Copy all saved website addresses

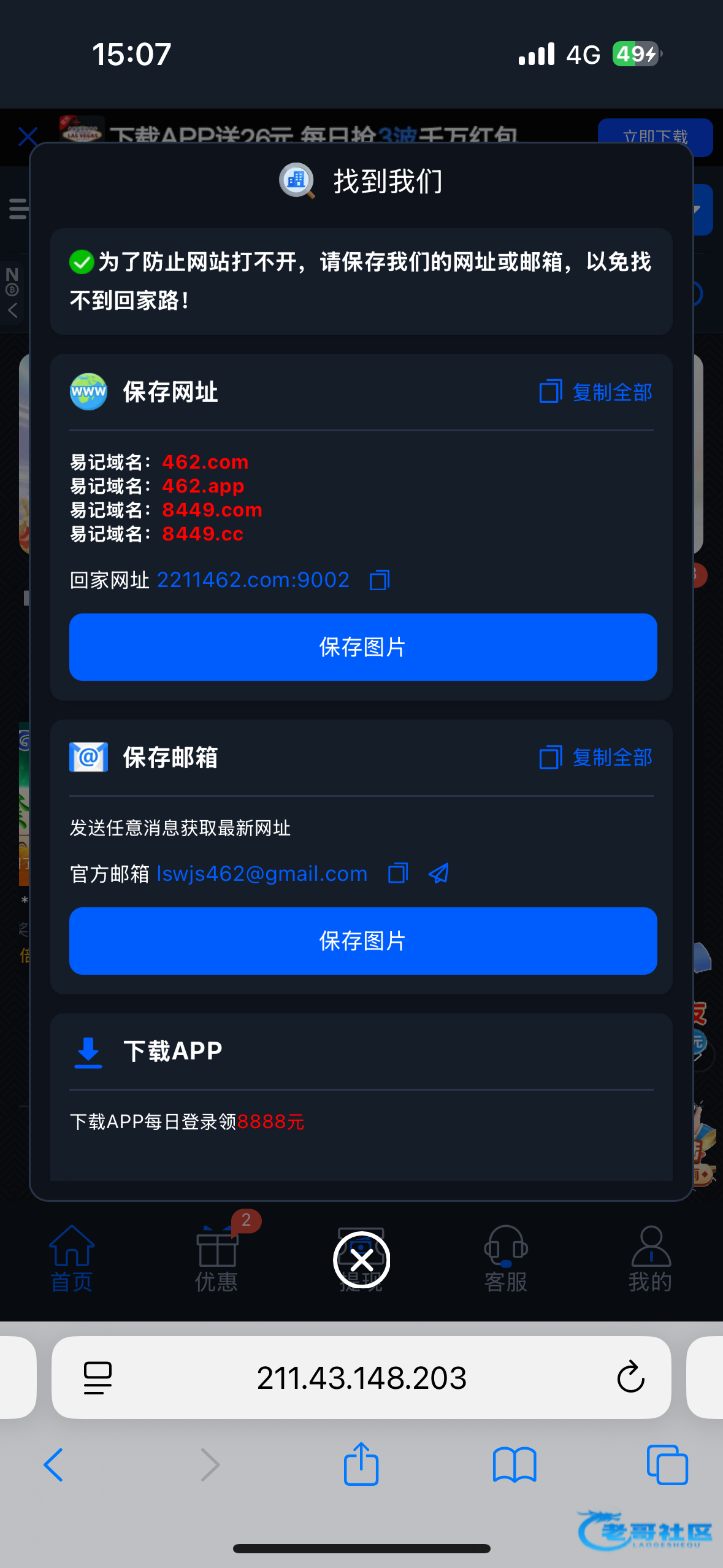(x=595, y=392)
